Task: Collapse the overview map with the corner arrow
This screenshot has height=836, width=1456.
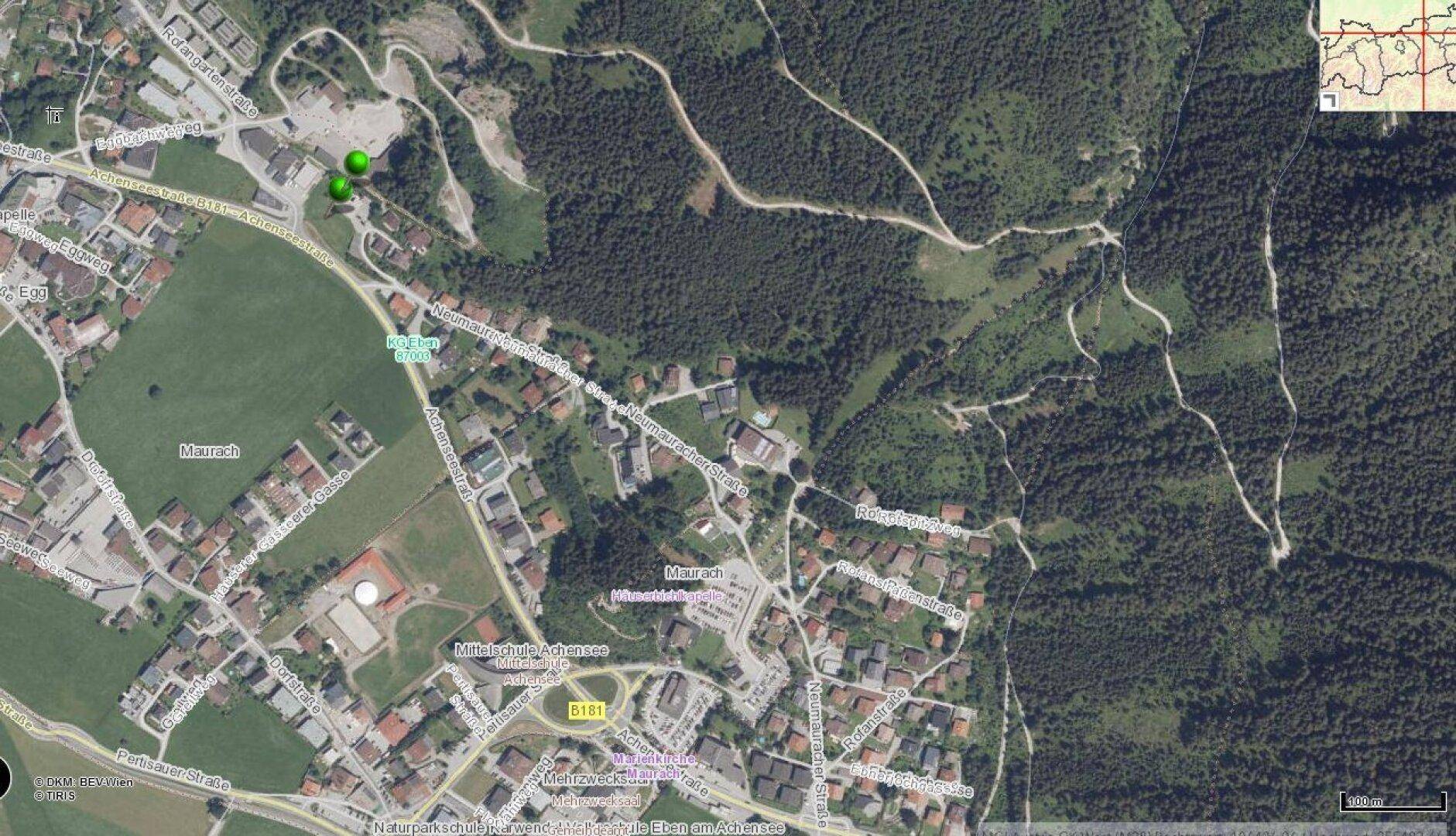Action: [1328, 101]
